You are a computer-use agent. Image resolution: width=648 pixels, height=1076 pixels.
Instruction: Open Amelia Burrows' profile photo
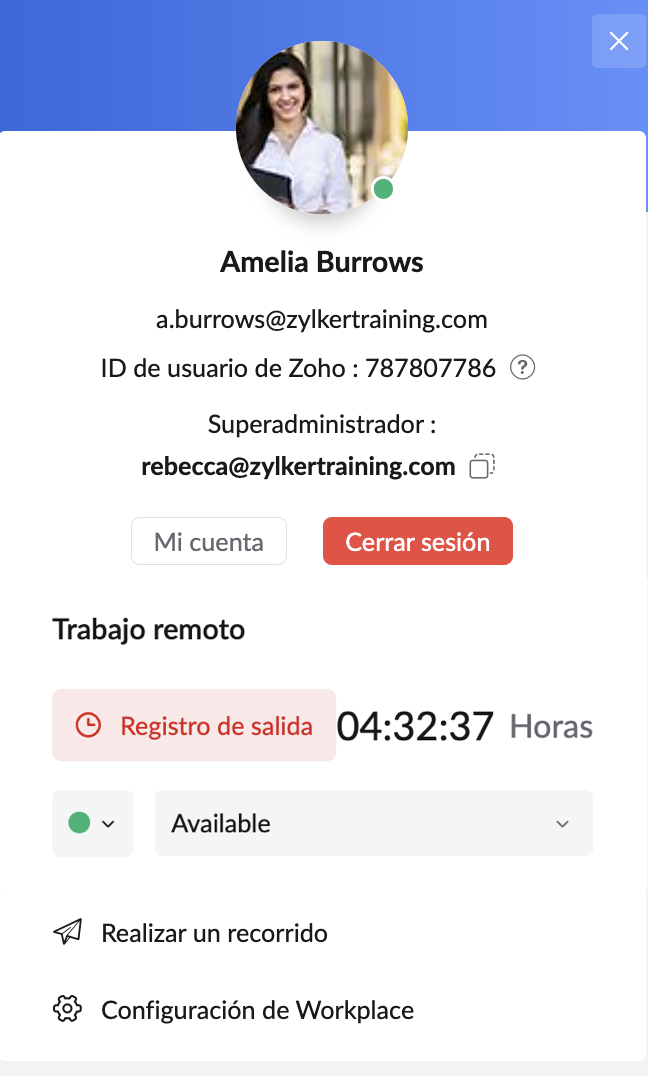321,128
